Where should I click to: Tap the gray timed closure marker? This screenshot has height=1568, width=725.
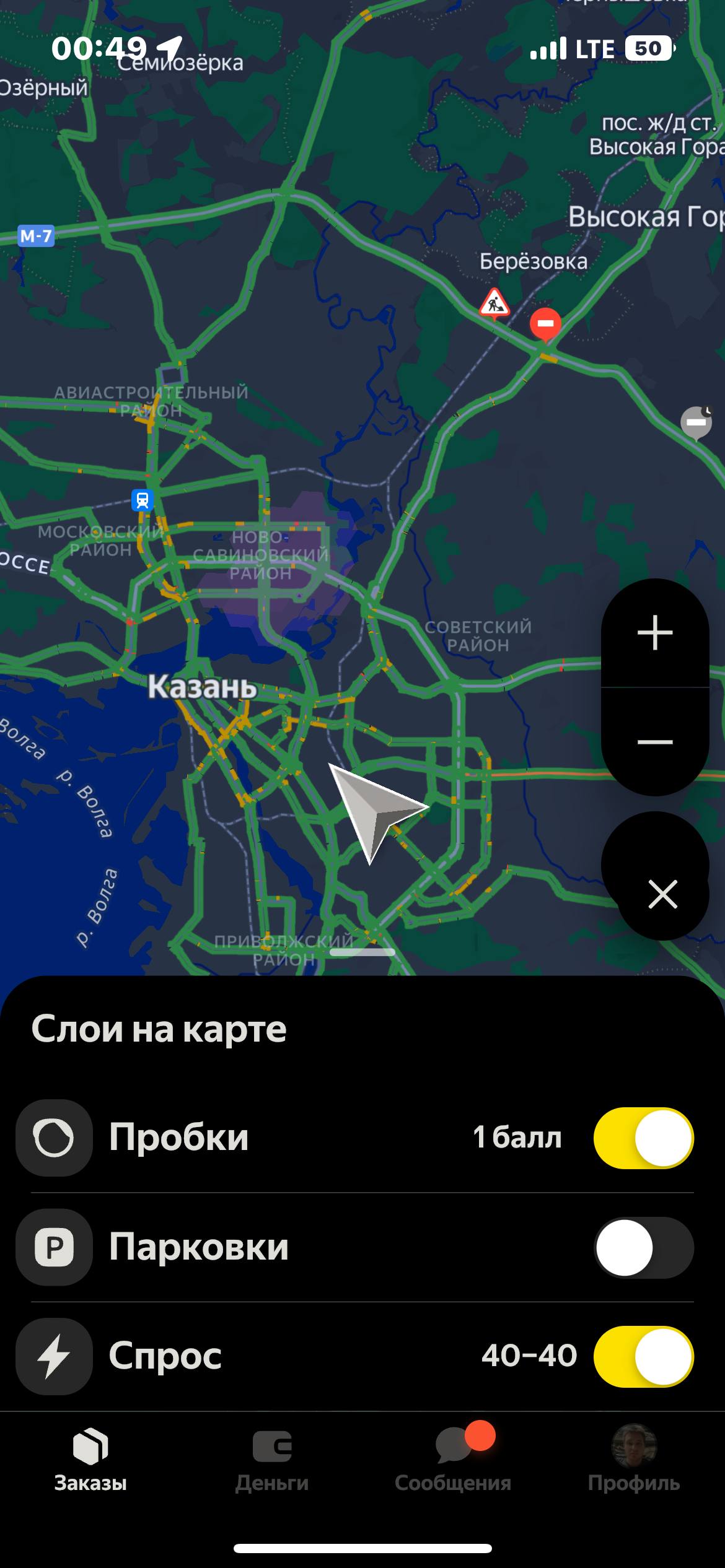(696, 422)
